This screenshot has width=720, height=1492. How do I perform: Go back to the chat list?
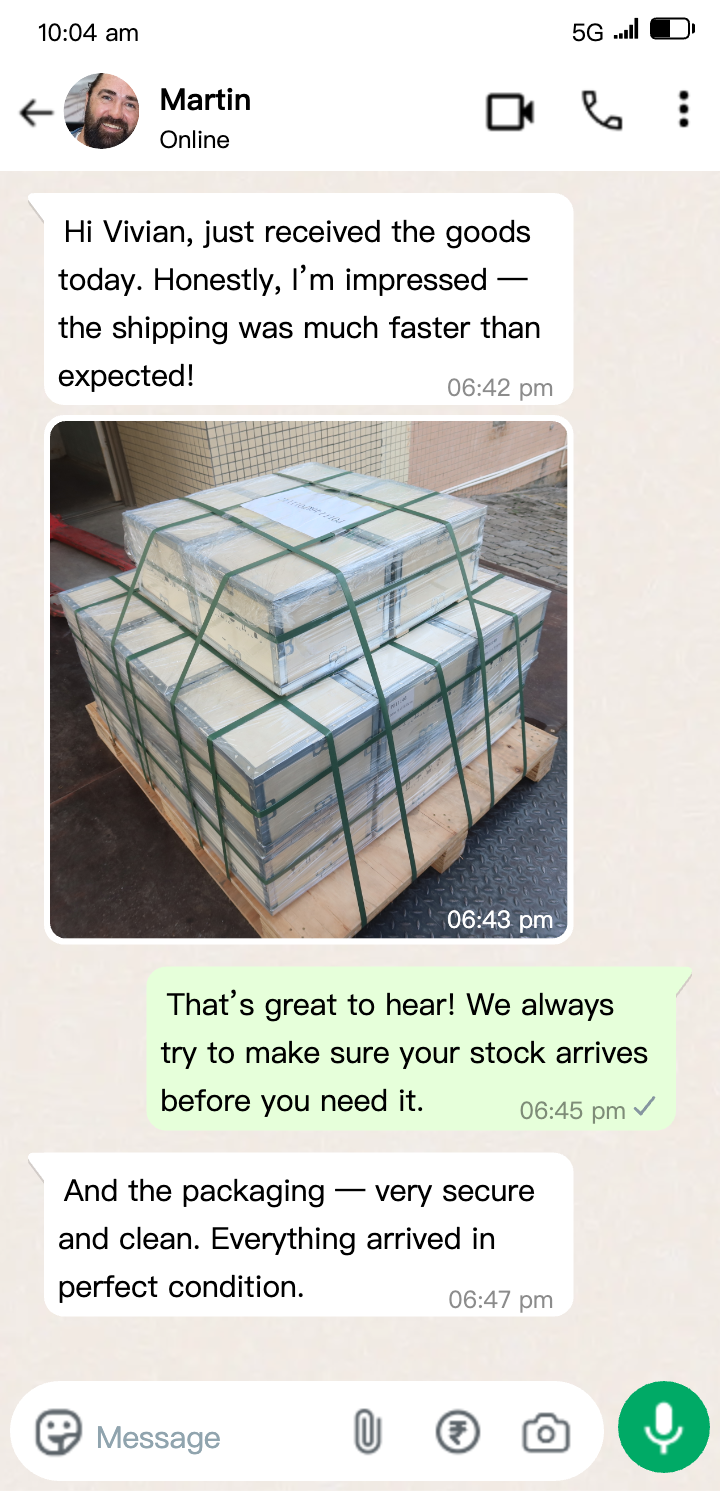(x=36, y=112)
